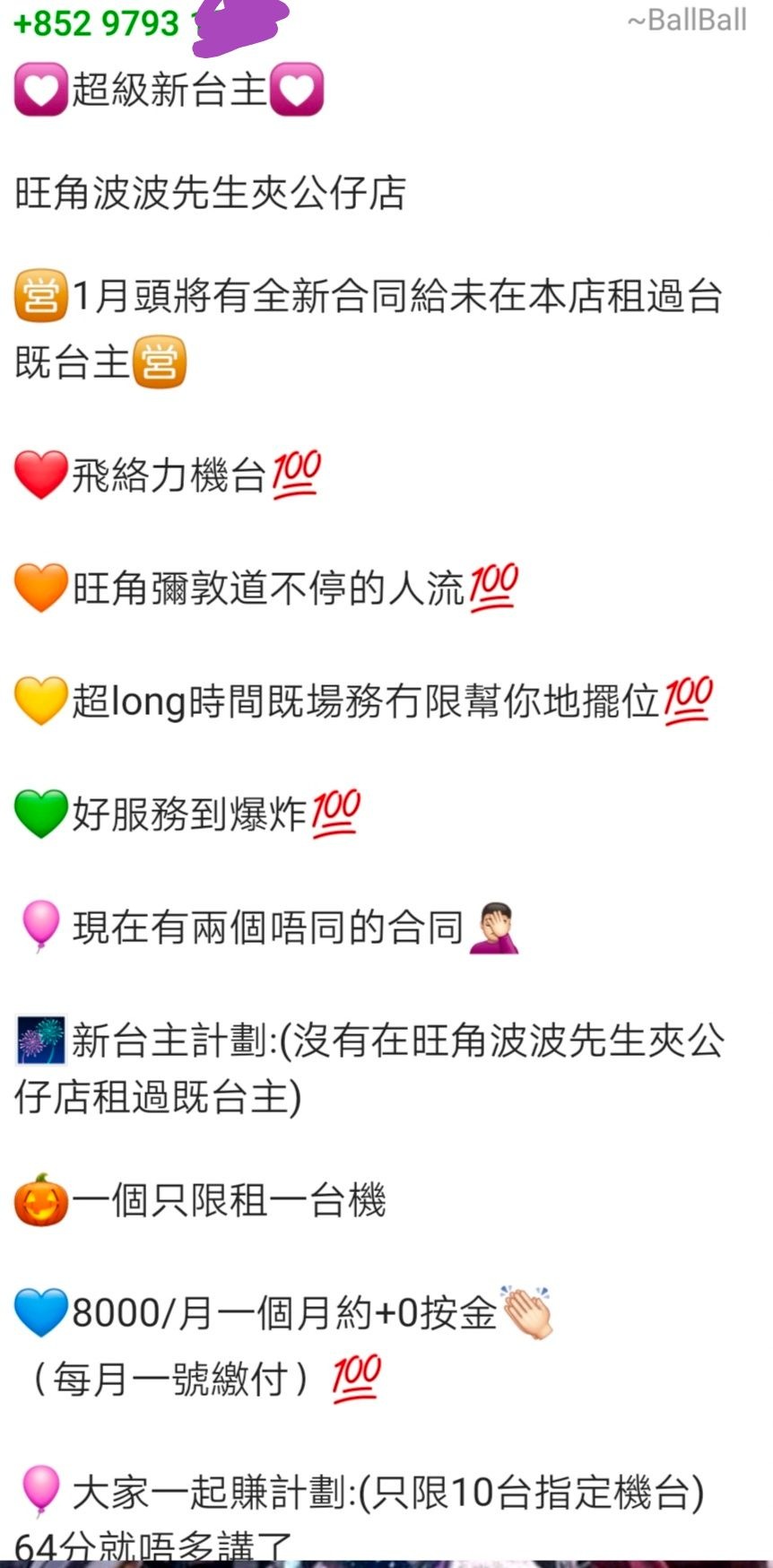
Task: Tap the sender number +852 9793
Action: [97, 23]
